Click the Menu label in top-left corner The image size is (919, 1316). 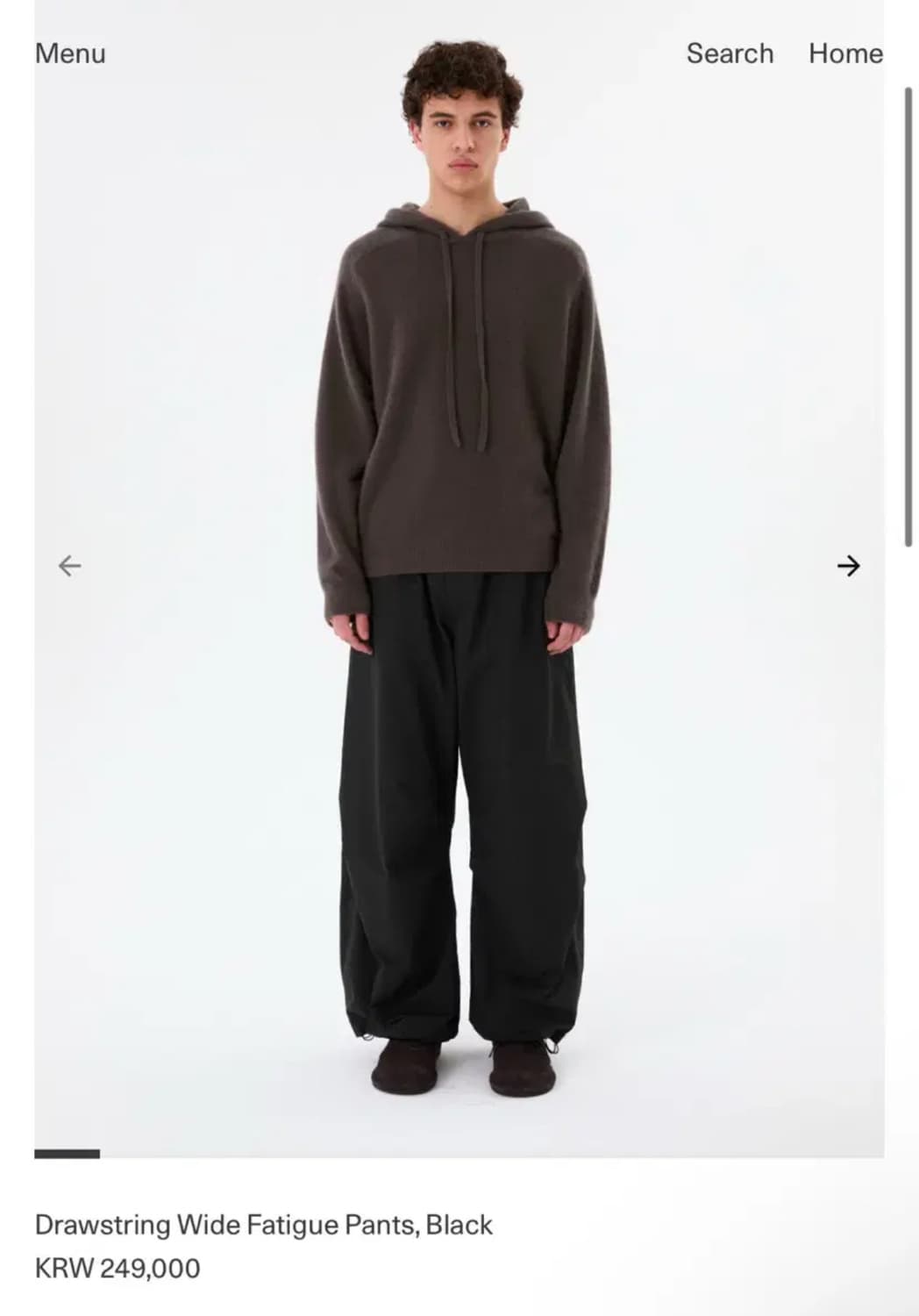pos(69,54)
